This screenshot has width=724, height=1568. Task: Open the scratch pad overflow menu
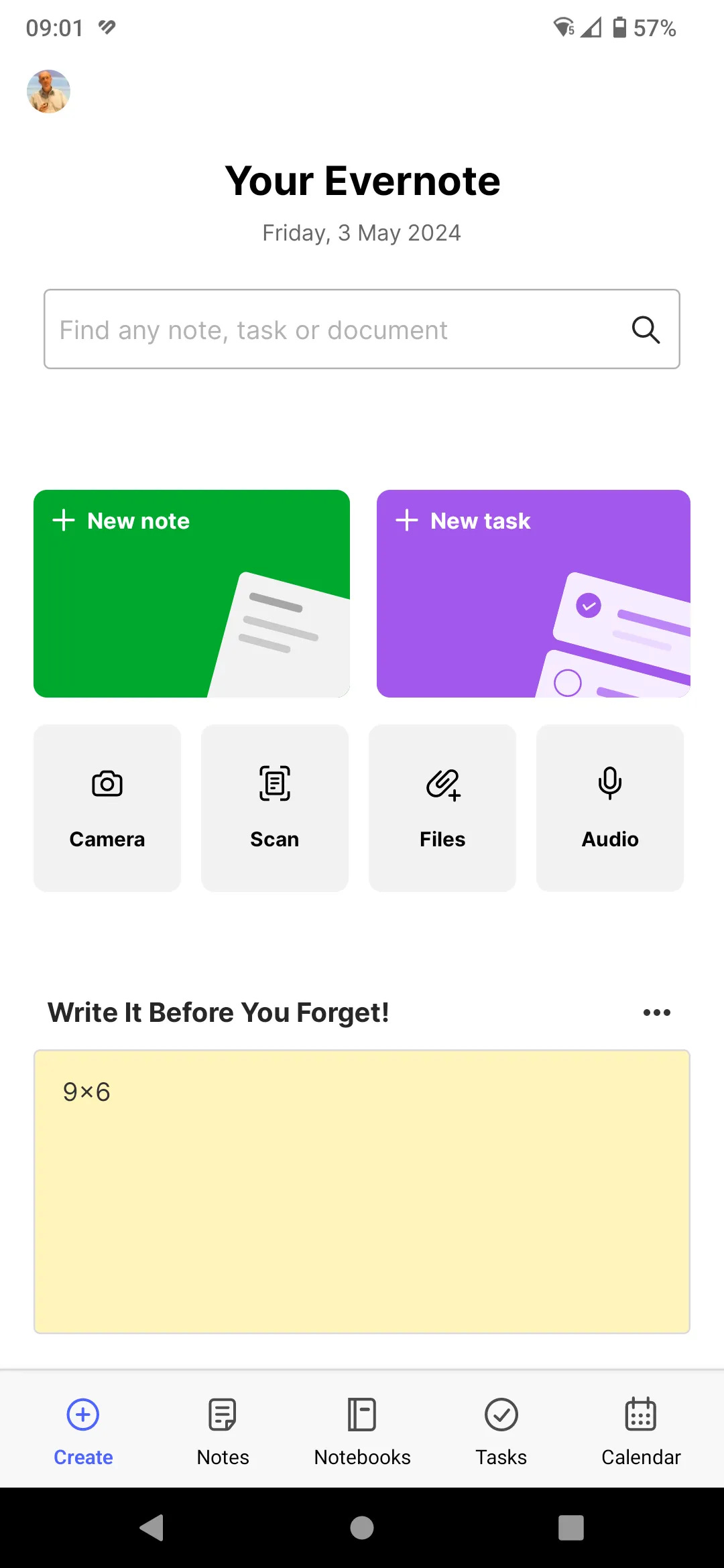pos(656,1012)
